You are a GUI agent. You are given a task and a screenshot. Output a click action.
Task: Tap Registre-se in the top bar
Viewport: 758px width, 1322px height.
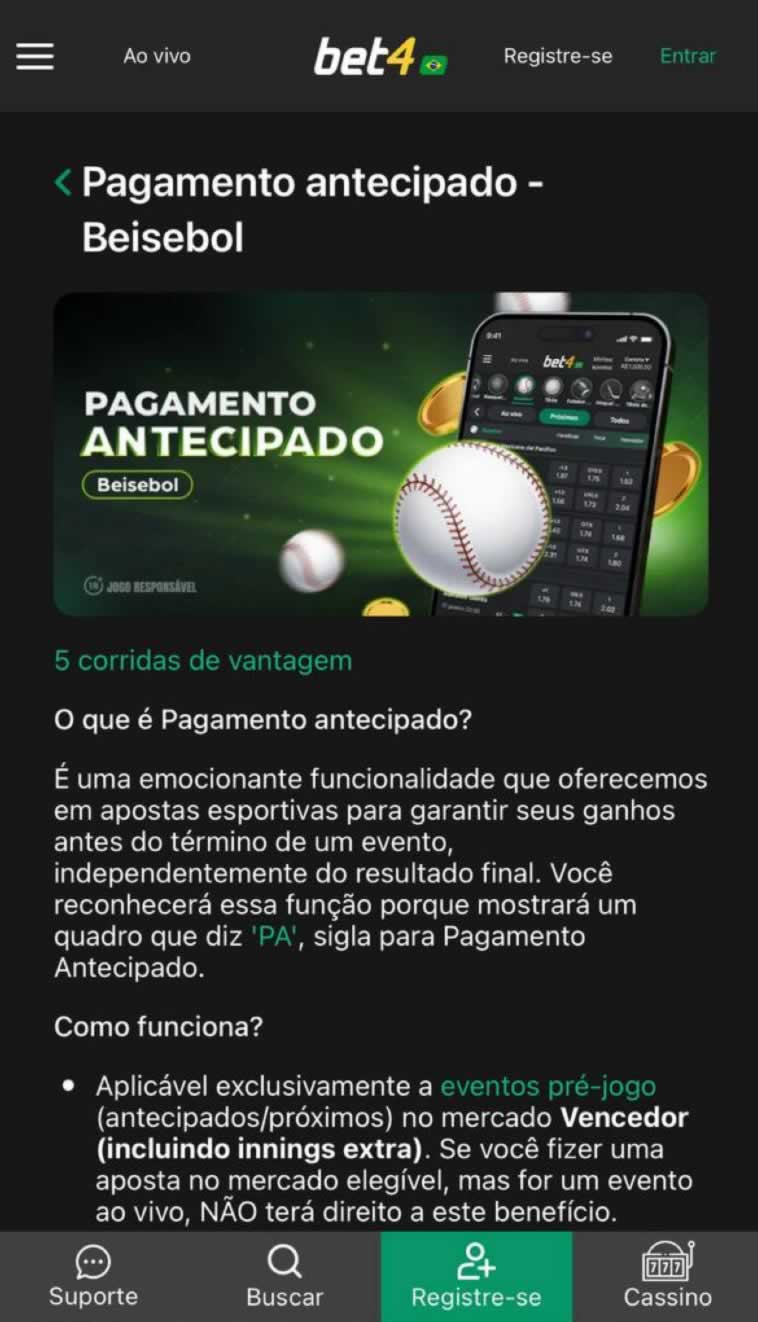558,56
